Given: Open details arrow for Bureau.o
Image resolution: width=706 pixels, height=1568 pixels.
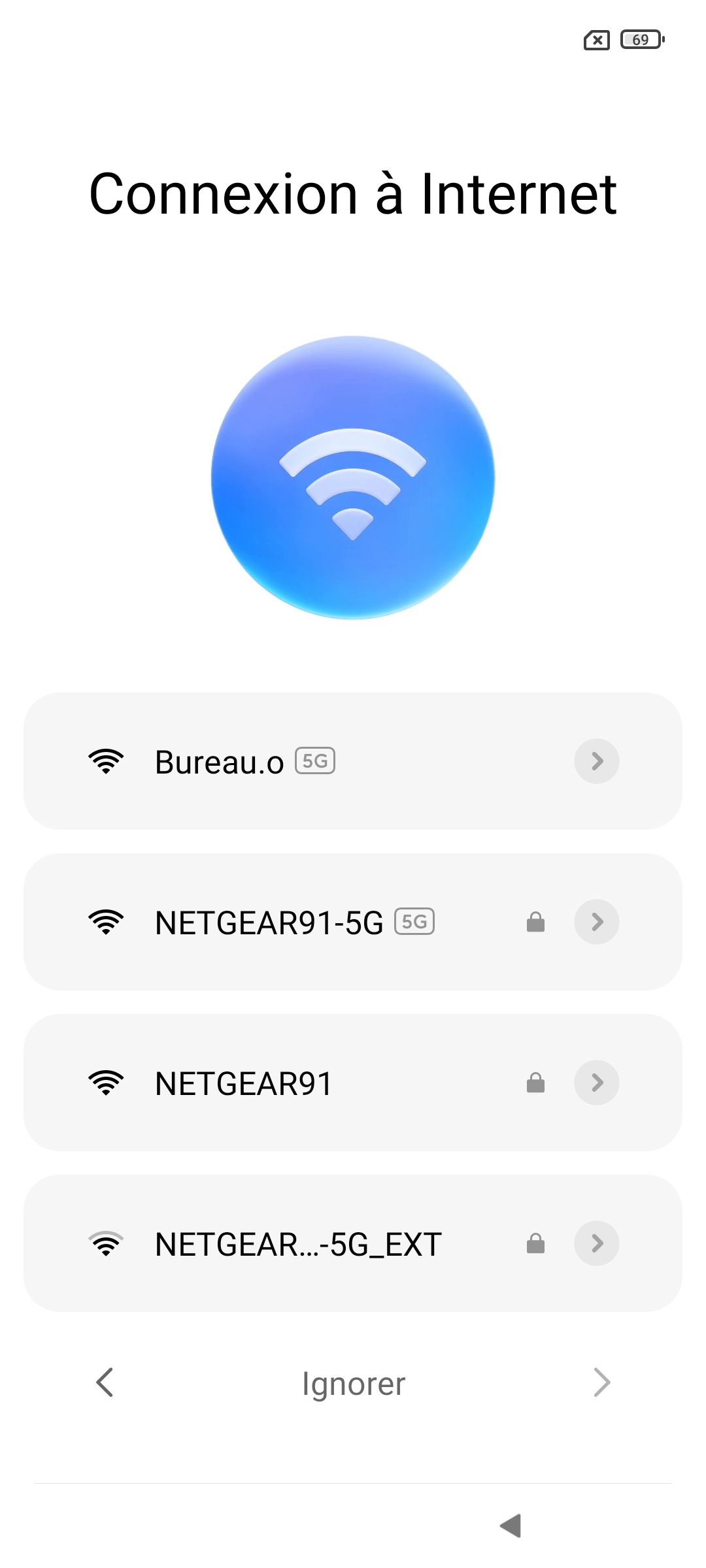Looking at the screenshot, I should tap(596, 761).
